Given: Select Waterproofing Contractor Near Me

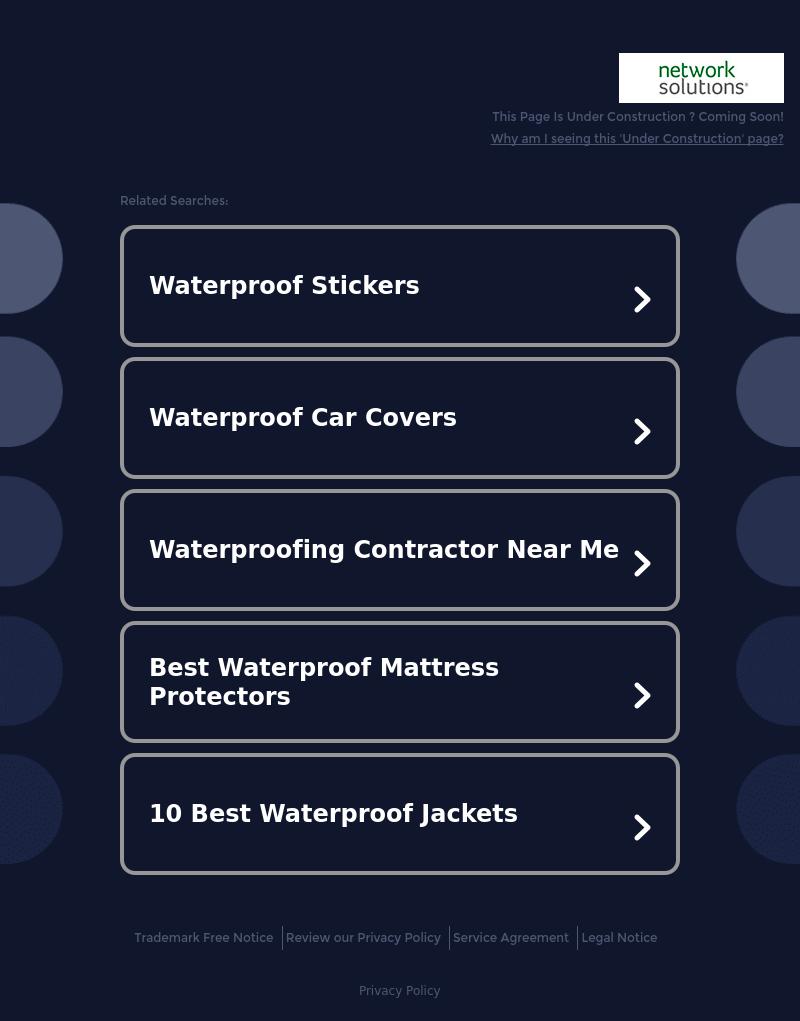Looking at the screenshot, I should 399,550.
